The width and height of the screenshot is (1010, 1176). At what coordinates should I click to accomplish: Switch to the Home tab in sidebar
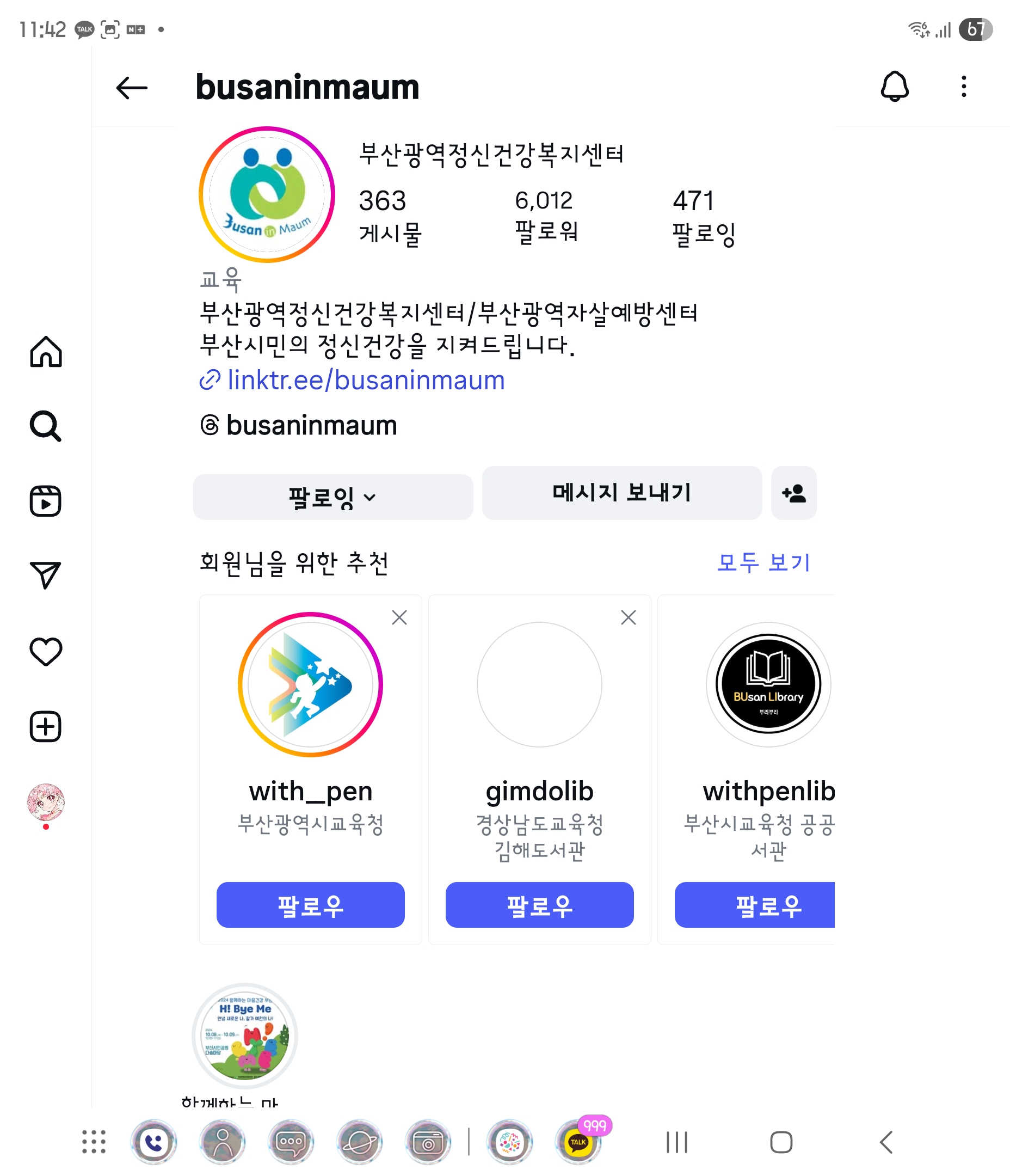point(46,352)
